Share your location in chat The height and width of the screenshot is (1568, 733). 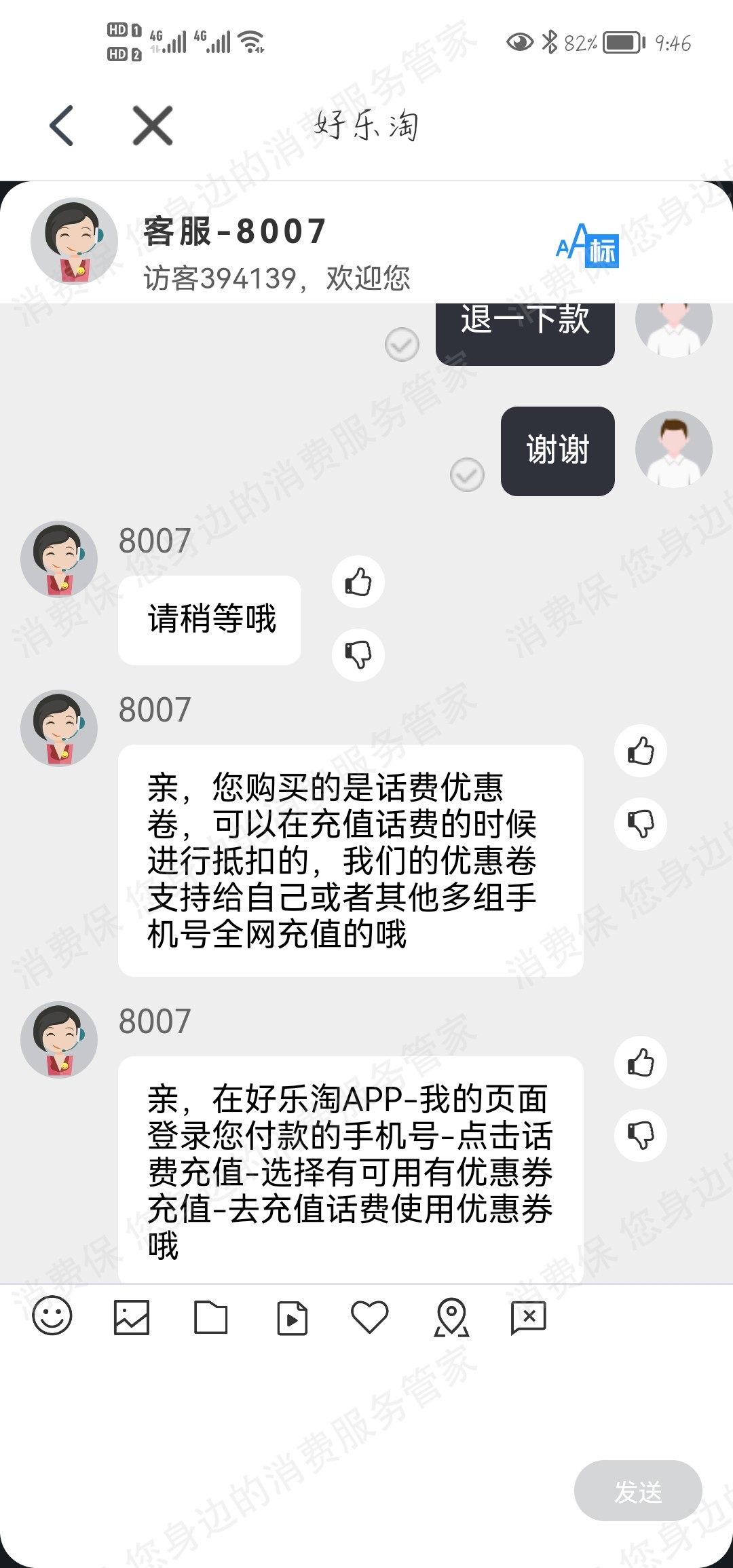coord(451,1318)
